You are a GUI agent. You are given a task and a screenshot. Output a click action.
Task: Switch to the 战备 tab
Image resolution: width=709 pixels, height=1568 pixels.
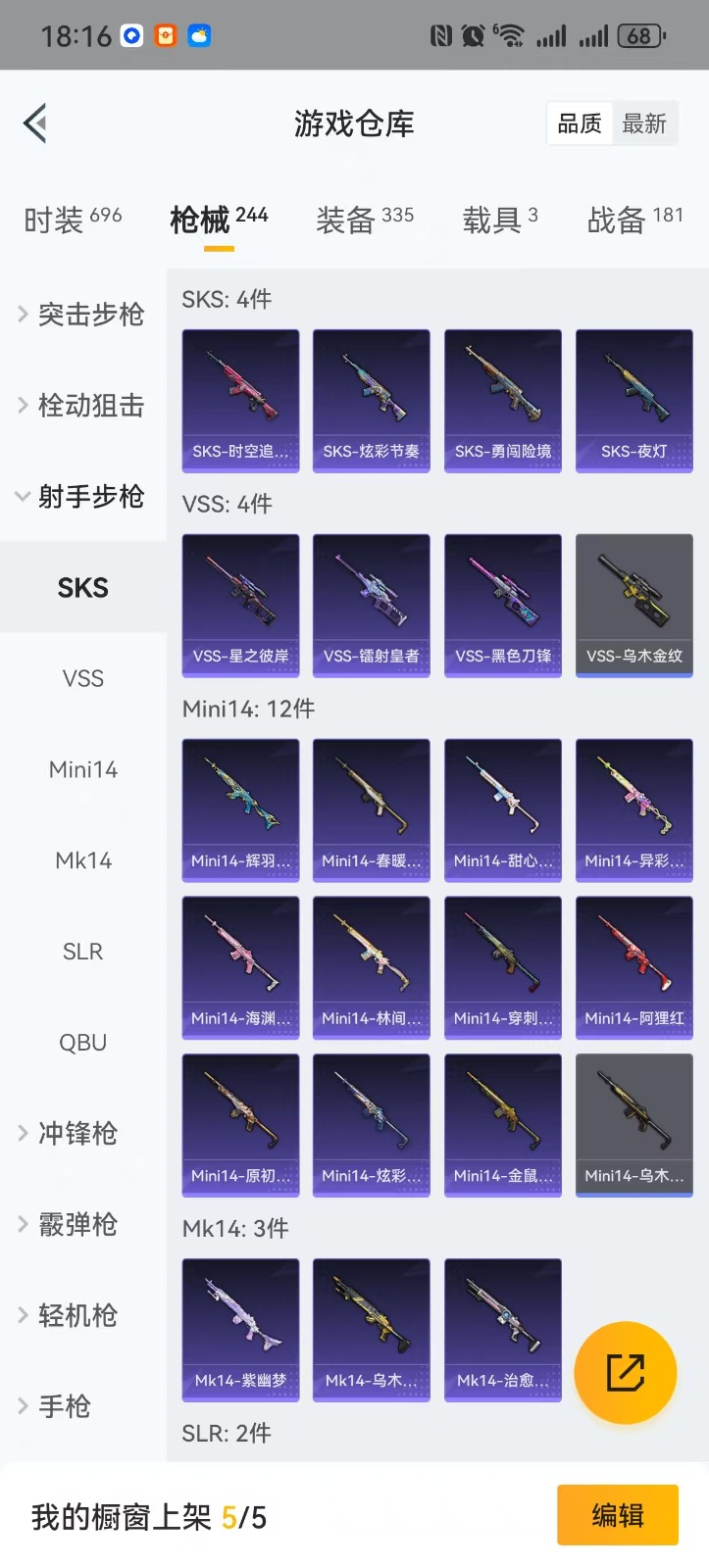point(634,220)
